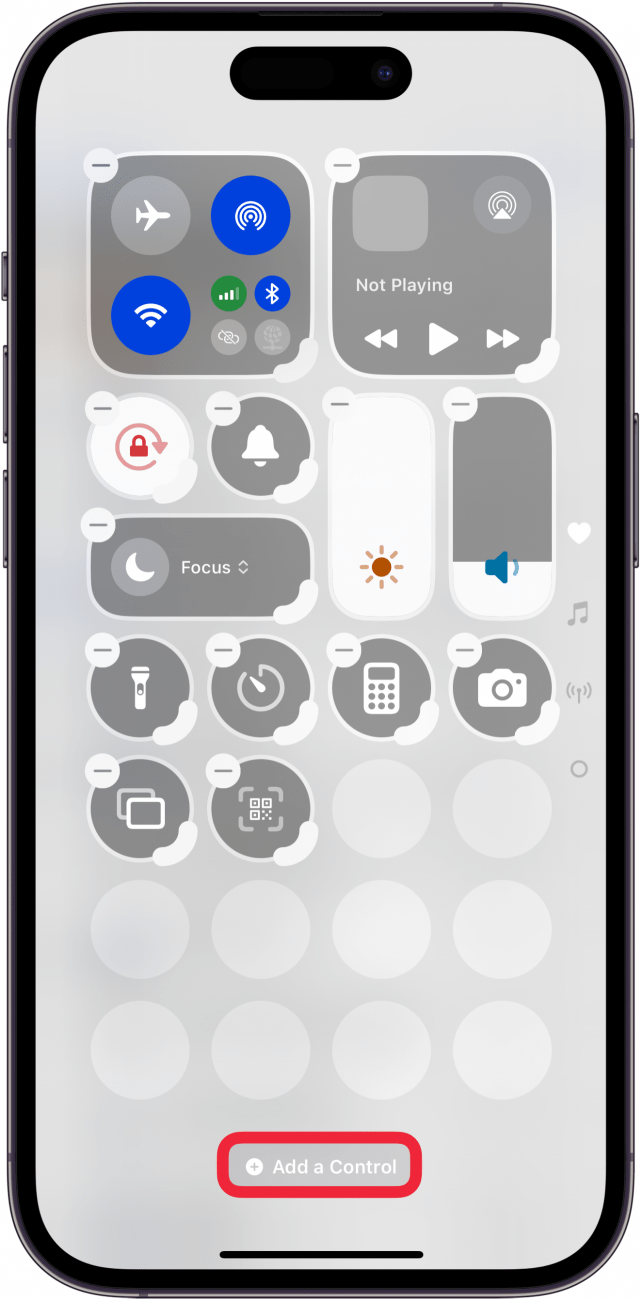Toggle Bluetooth

point(272,293)
